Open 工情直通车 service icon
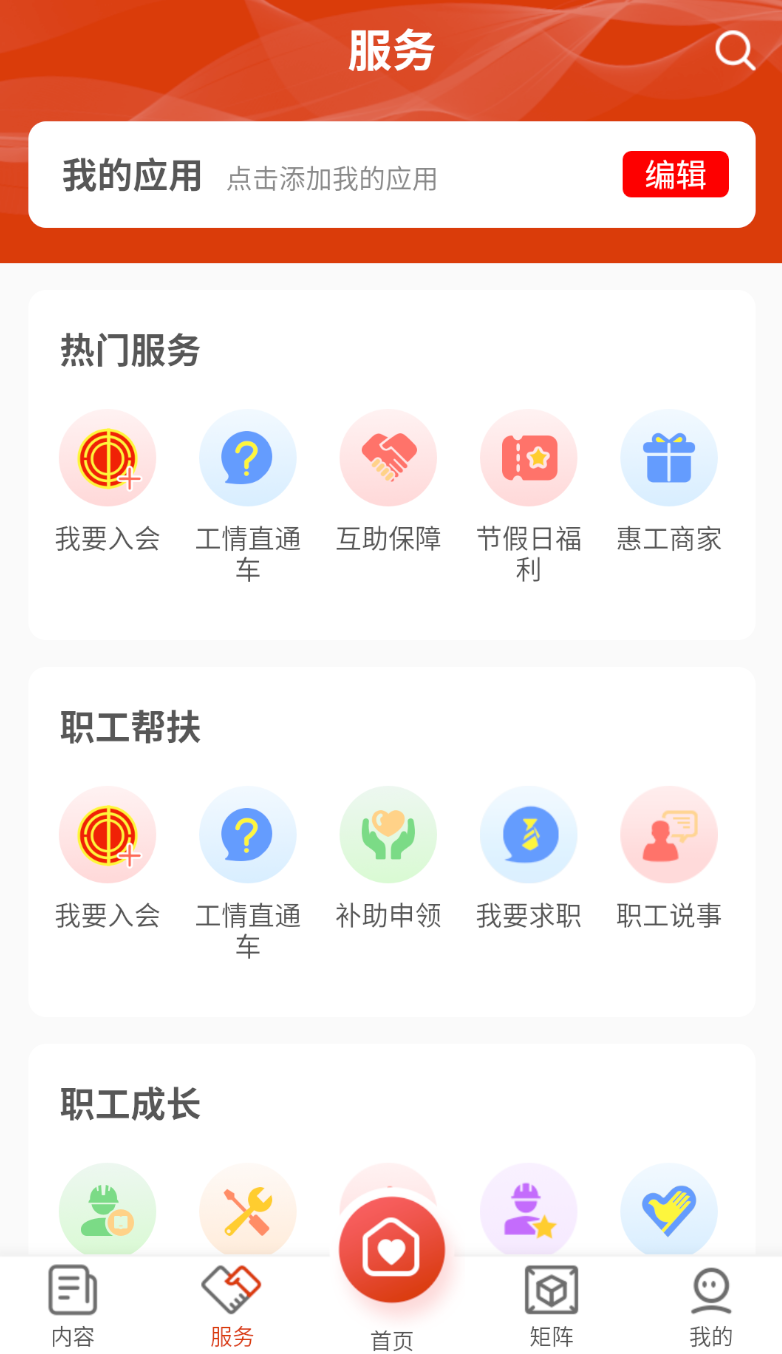This screenshot has width=782, height=1354. (247, 457)
